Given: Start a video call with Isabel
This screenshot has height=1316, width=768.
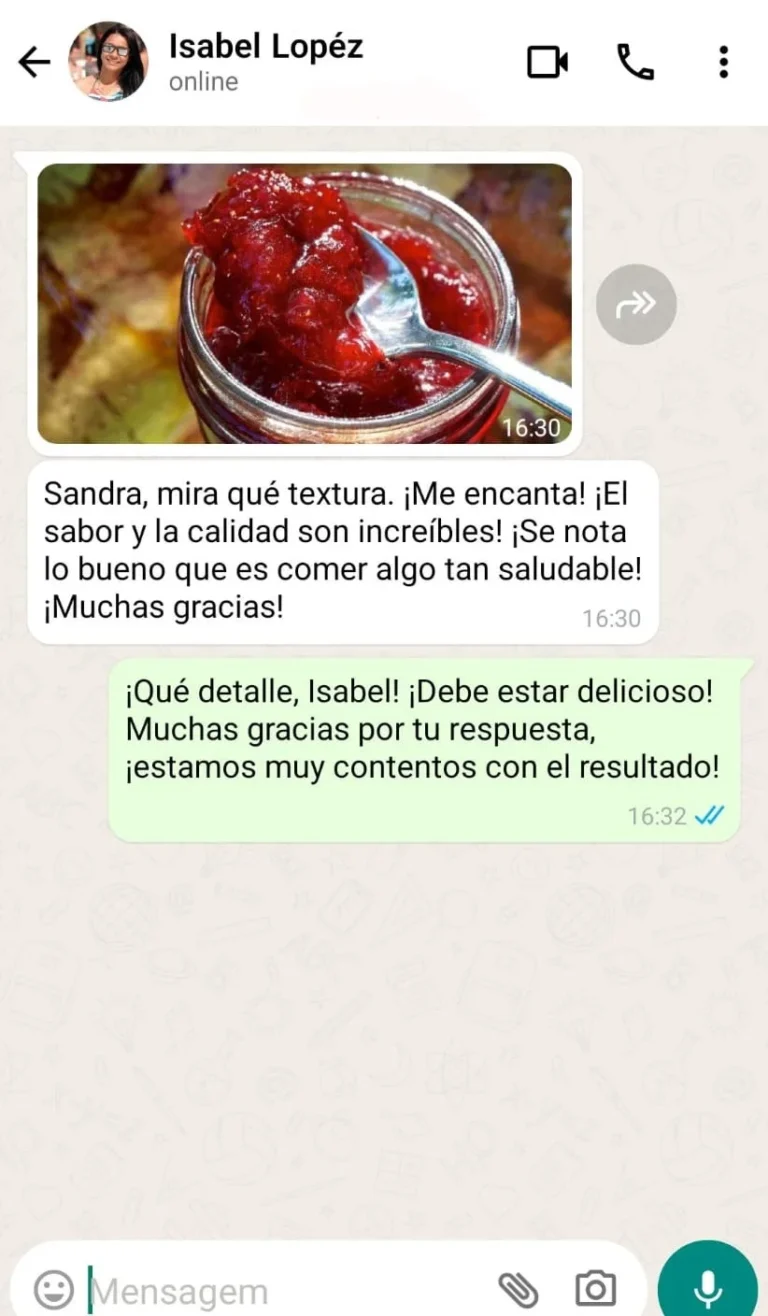Looking at the screenshot, I should pos(547,62).
